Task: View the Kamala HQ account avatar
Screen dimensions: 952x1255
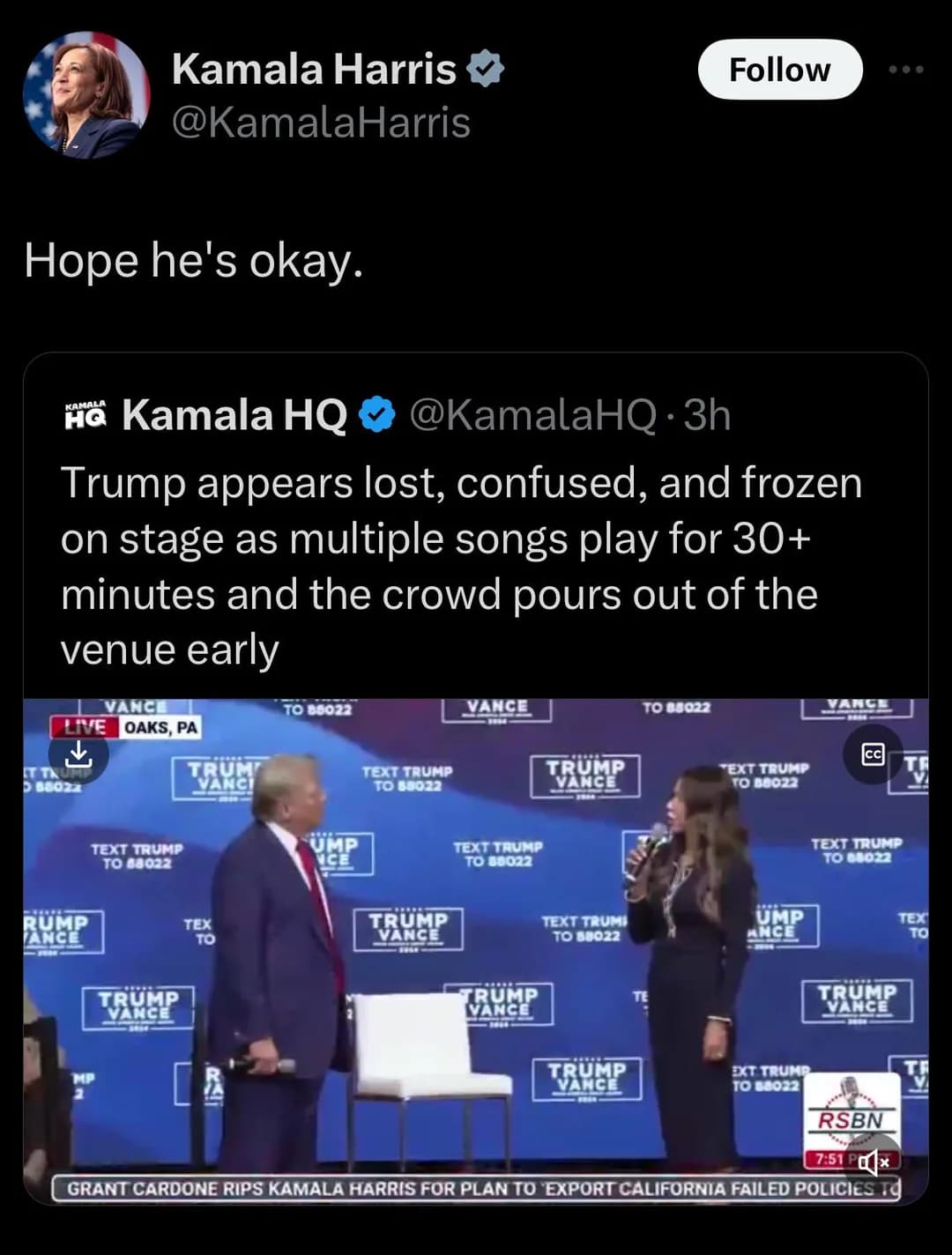Action: (86, 414)
